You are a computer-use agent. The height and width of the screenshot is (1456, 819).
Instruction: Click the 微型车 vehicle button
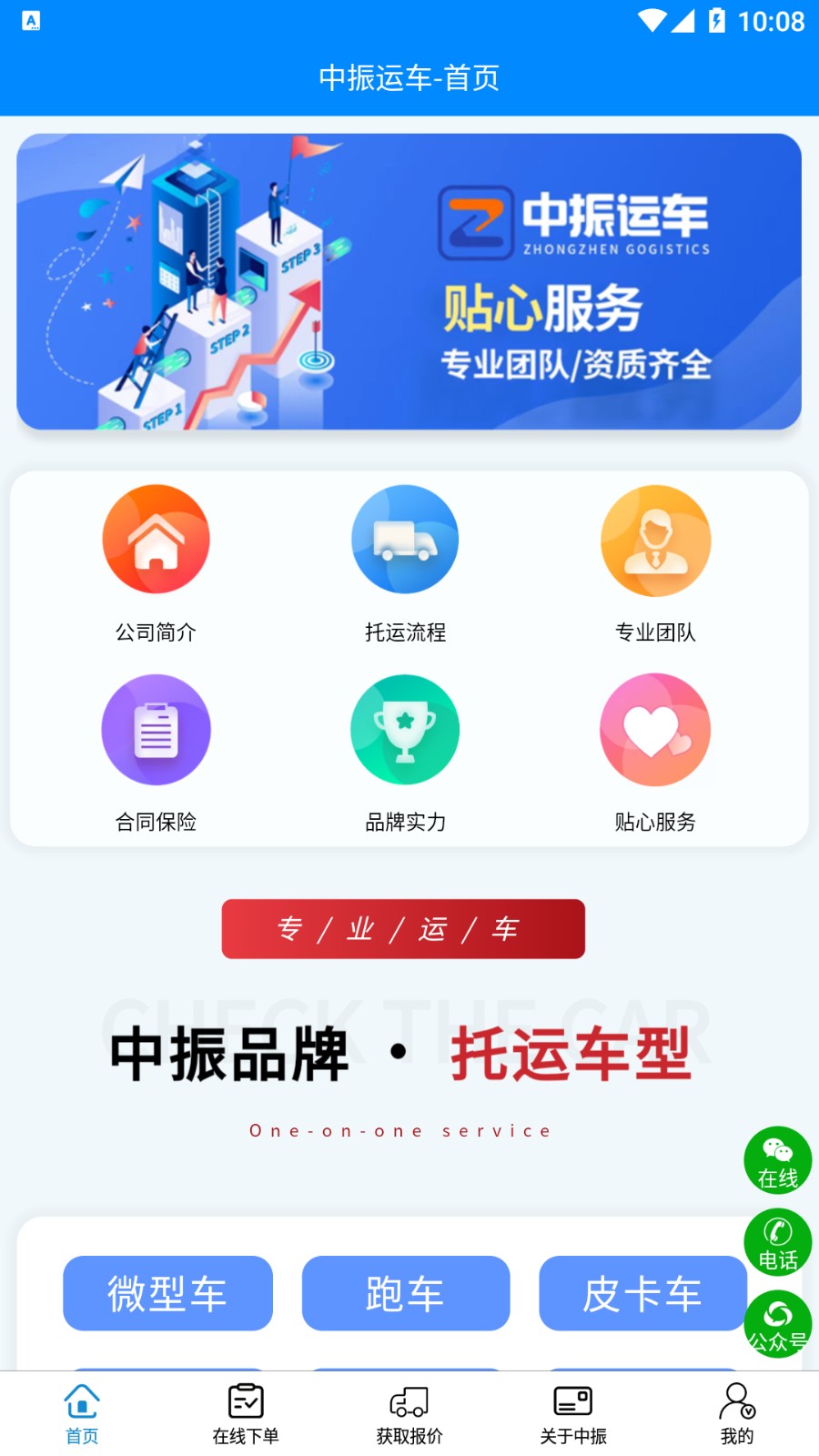pos(167,1294)
